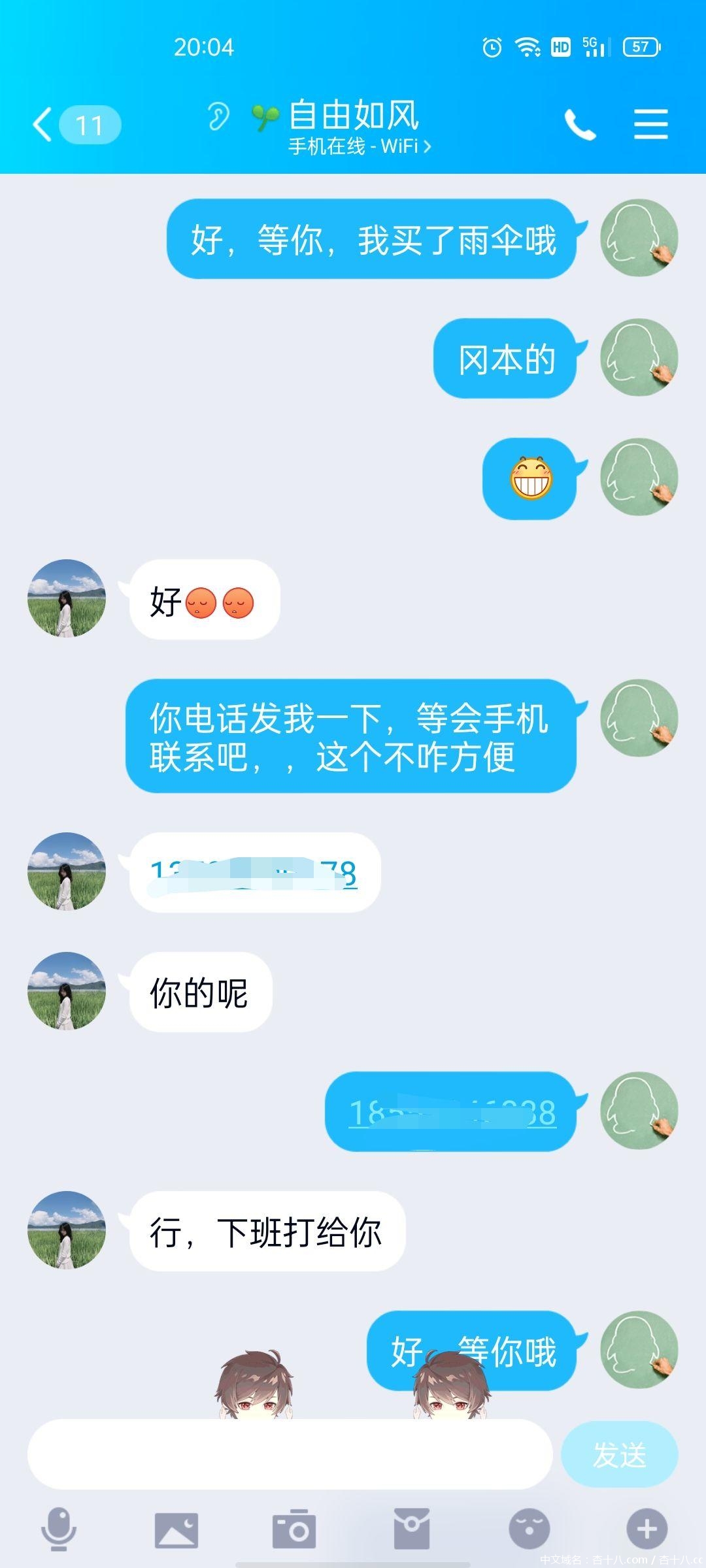Launch the camera to take a photo

click(294, 1529)
